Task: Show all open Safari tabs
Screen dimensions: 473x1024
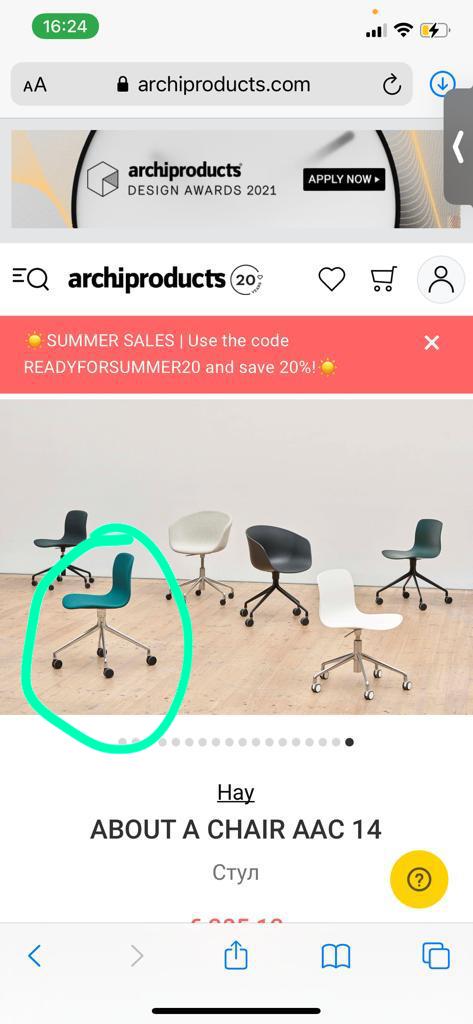Action: click(436, 956)
